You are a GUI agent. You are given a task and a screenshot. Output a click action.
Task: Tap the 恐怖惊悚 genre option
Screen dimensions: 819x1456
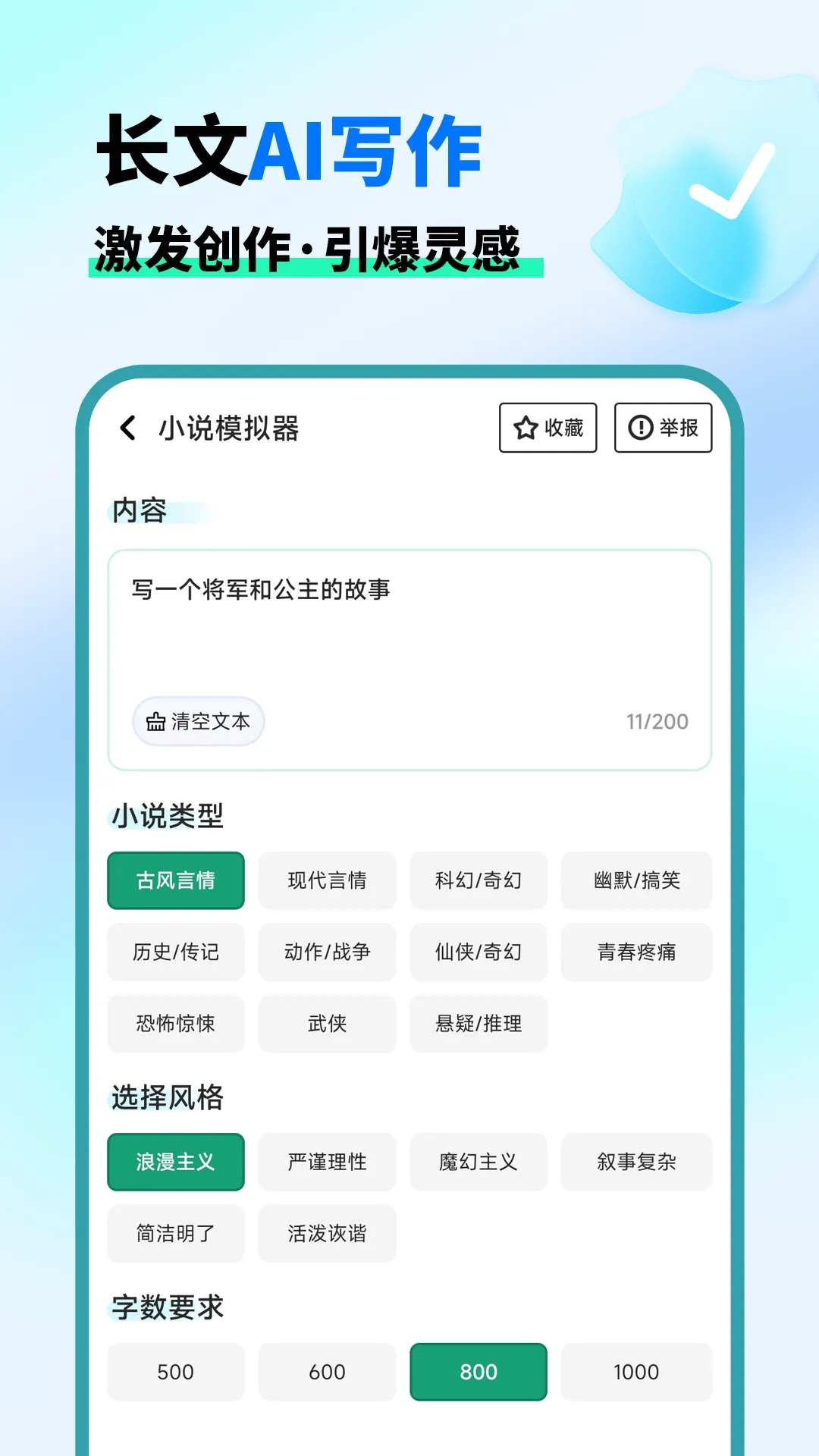coord(175,1024)
